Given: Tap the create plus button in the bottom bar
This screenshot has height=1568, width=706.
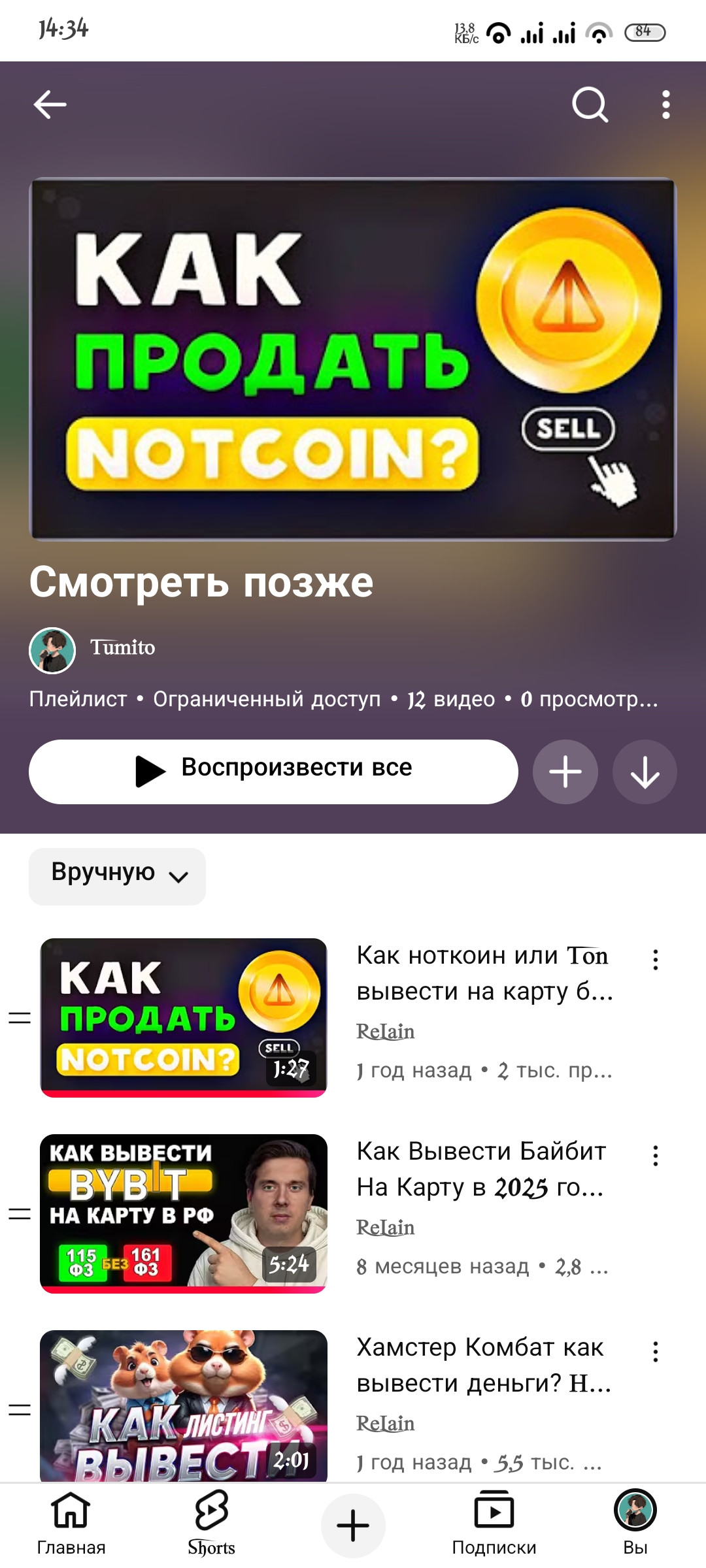Looking at the screenshot, I should coord(353,1526).
